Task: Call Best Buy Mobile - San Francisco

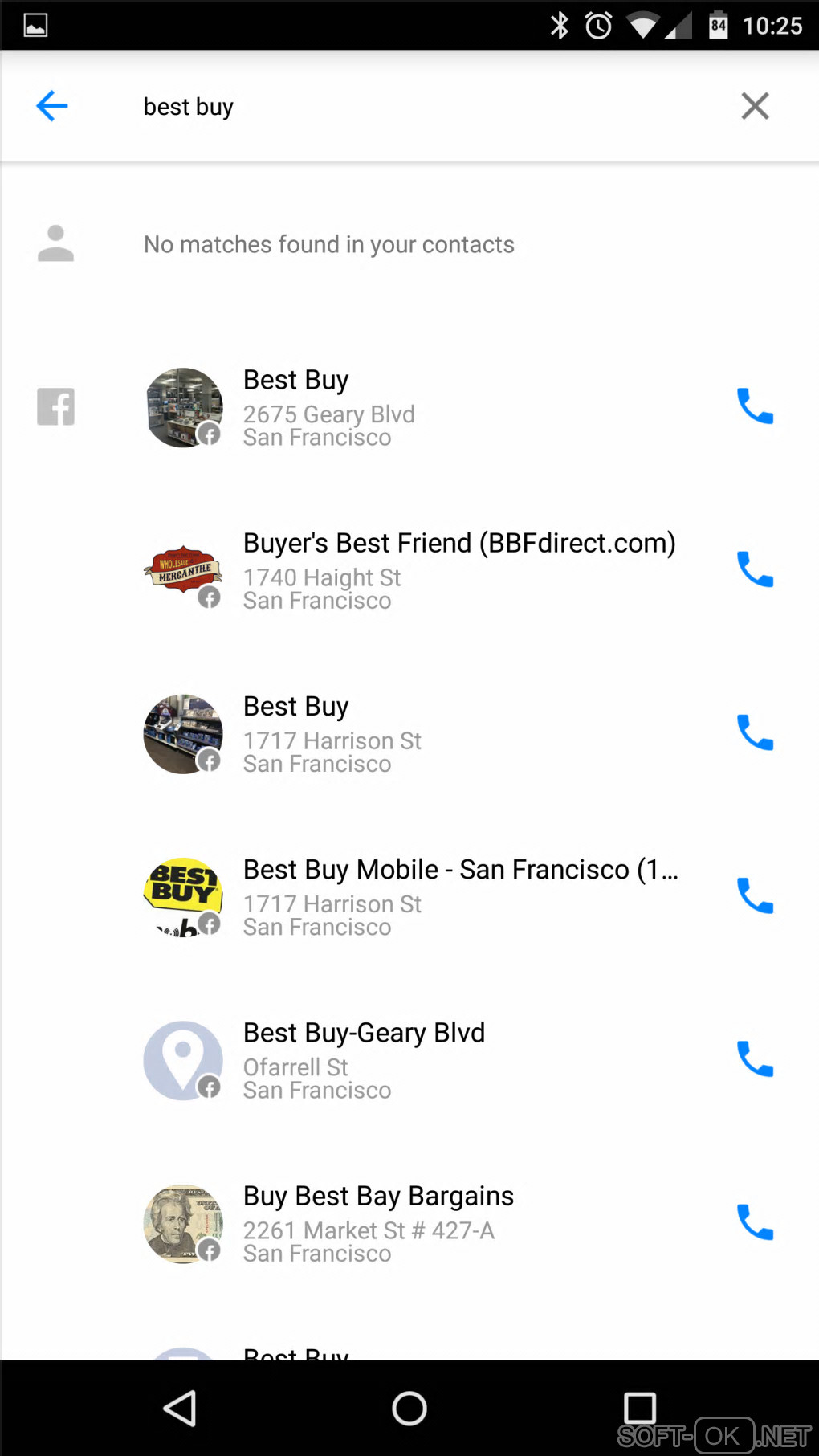Action: [x=755, y=896]
